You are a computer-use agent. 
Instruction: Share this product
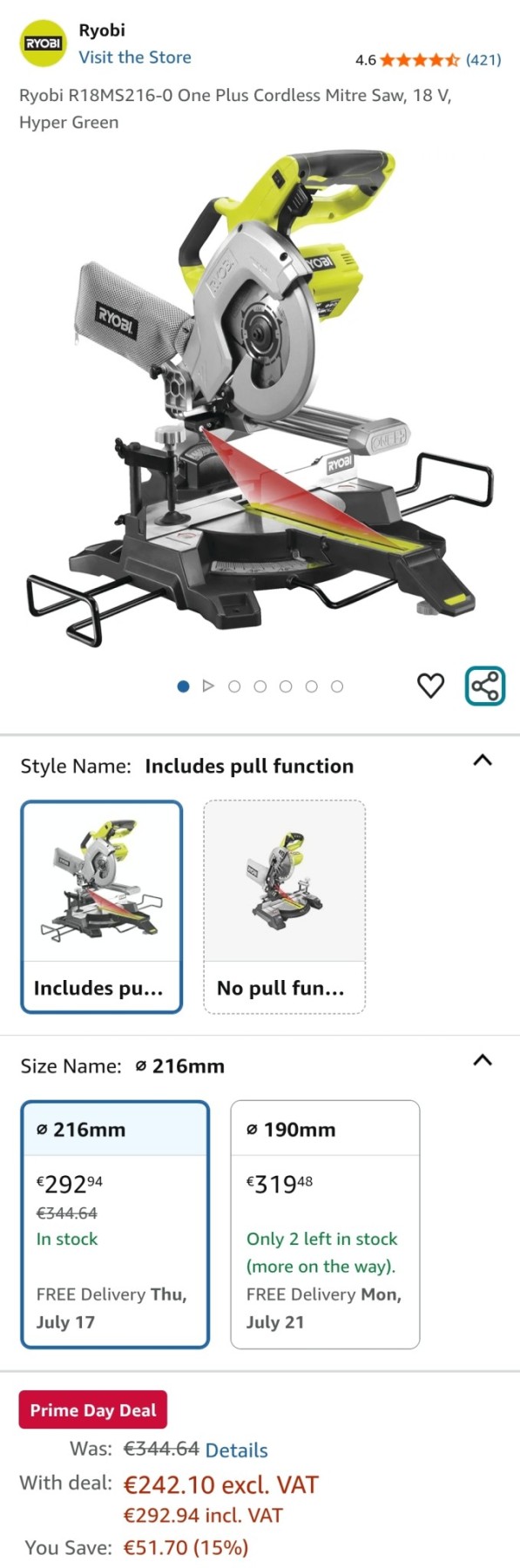(485, 686)
